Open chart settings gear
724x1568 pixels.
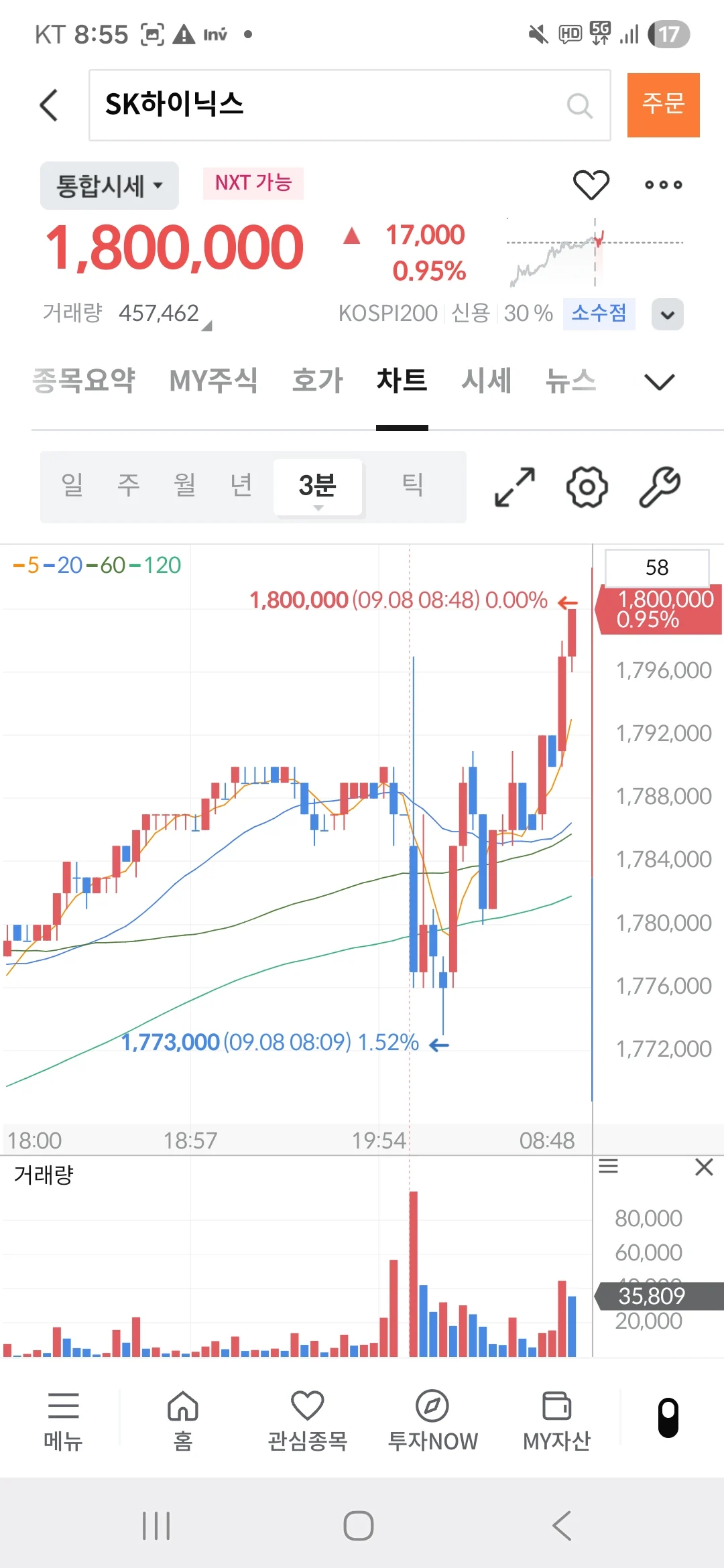tap(587, 487)
